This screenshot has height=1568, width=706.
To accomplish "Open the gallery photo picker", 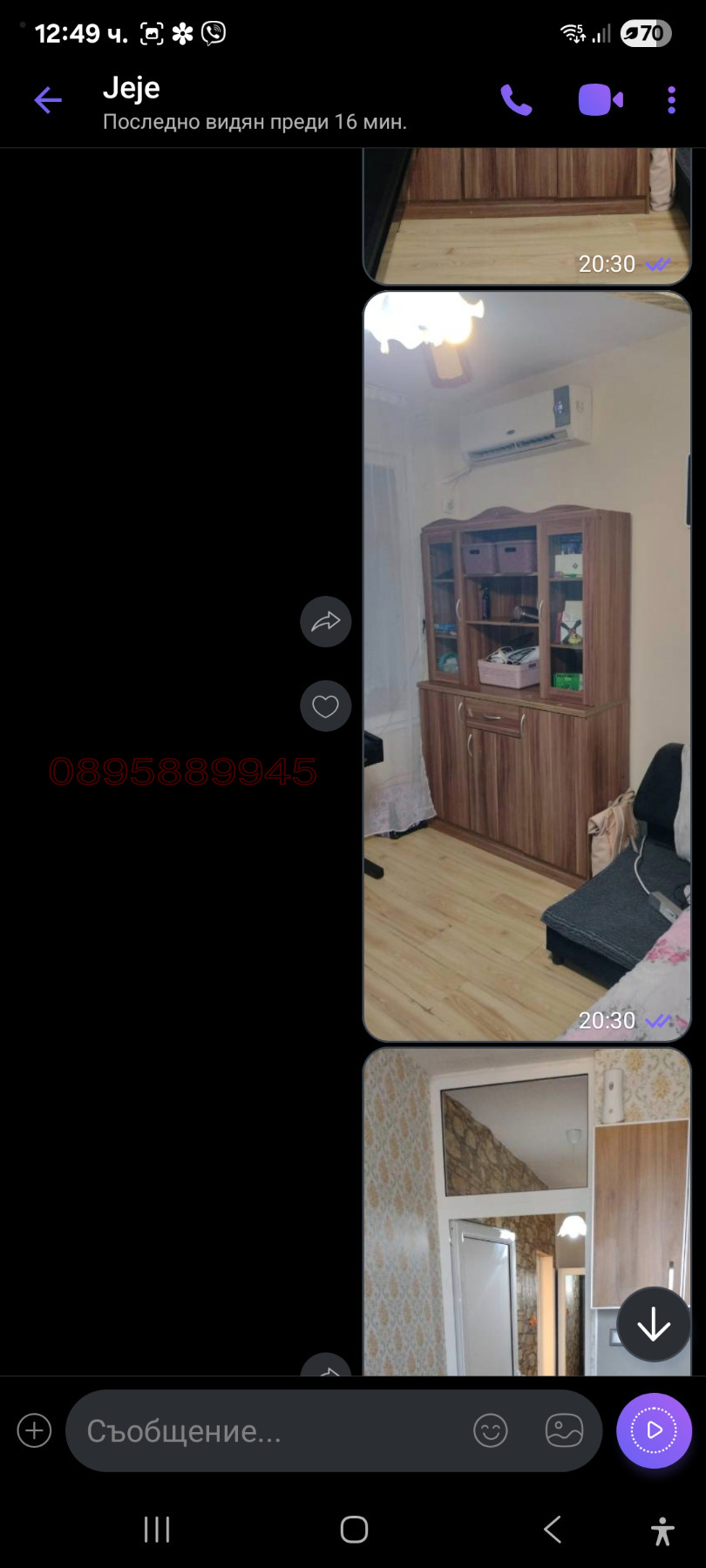I will tap(564, 1430).
